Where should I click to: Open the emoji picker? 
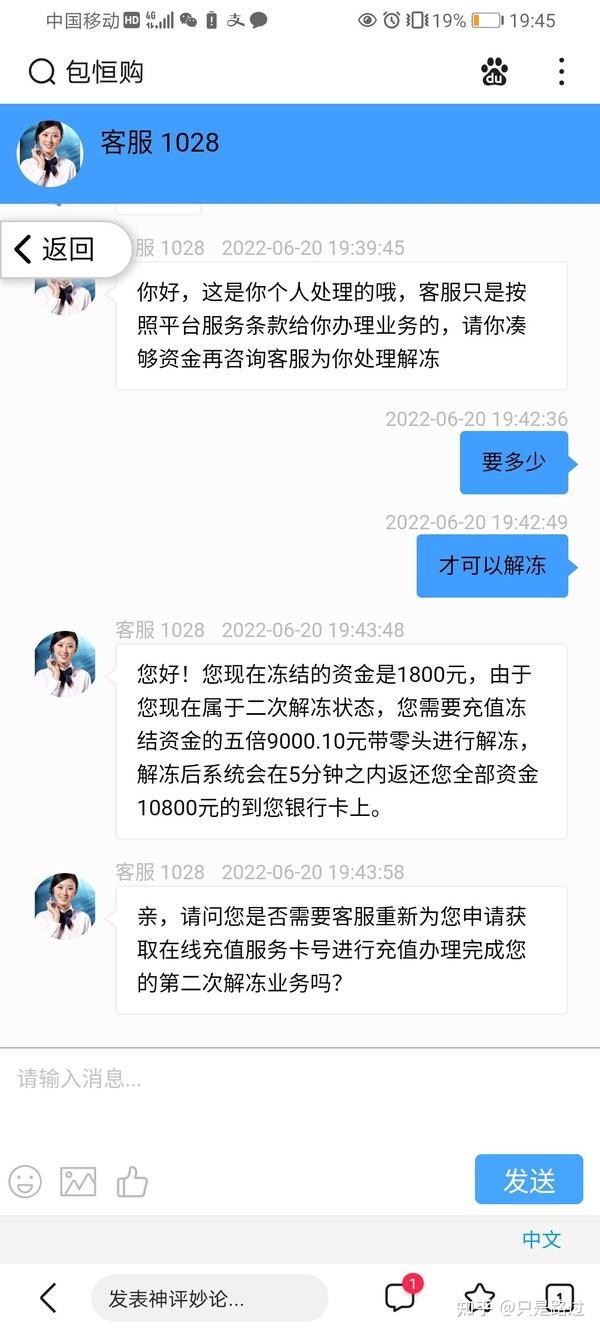(x=26, y=1181)
